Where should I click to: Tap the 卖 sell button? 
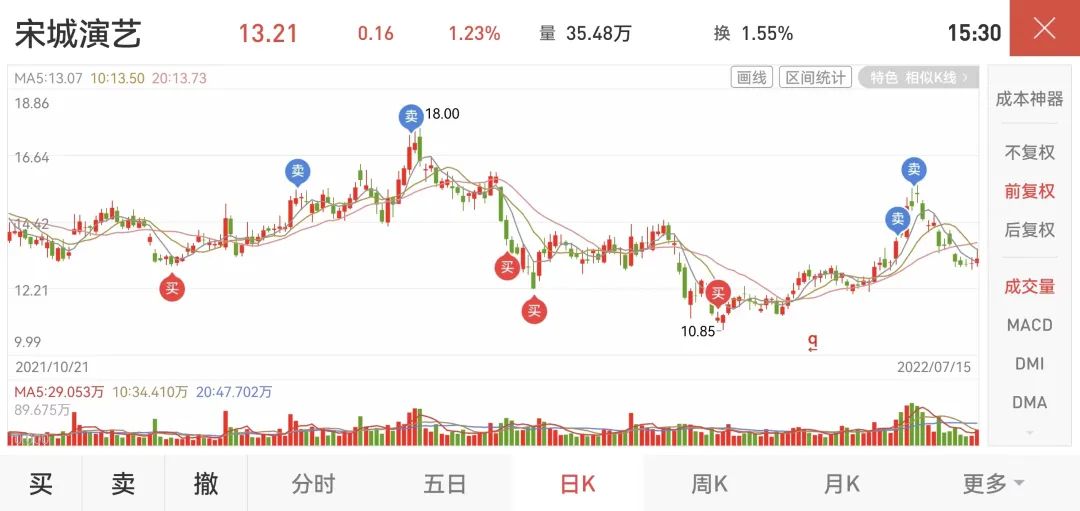123,484
